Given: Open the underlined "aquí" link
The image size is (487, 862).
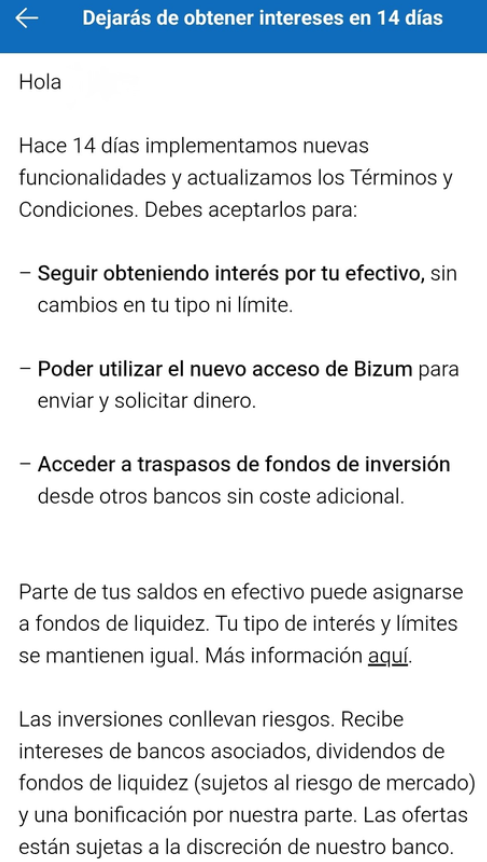Looking at the screenshot, I should pos(388,656).
